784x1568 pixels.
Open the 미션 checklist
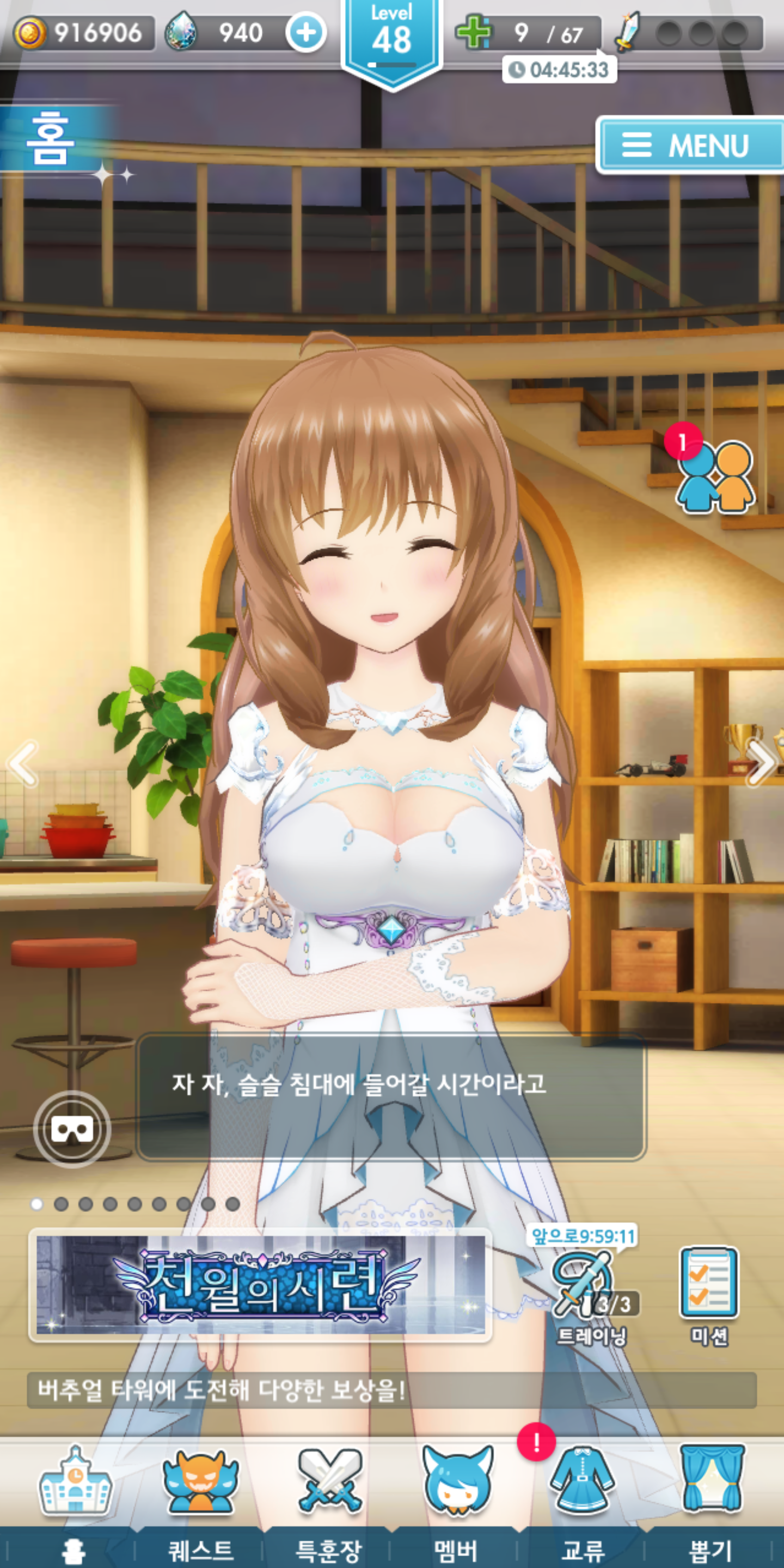[709, 1293]
